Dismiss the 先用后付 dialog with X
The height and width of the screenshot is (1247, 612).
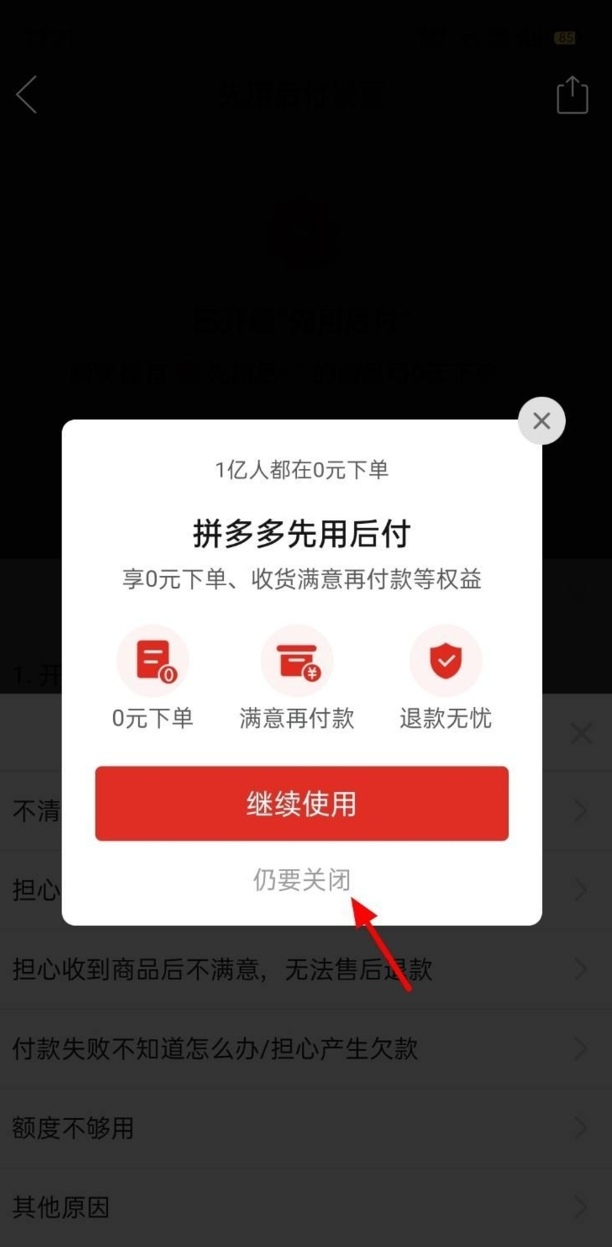[541, 421]
